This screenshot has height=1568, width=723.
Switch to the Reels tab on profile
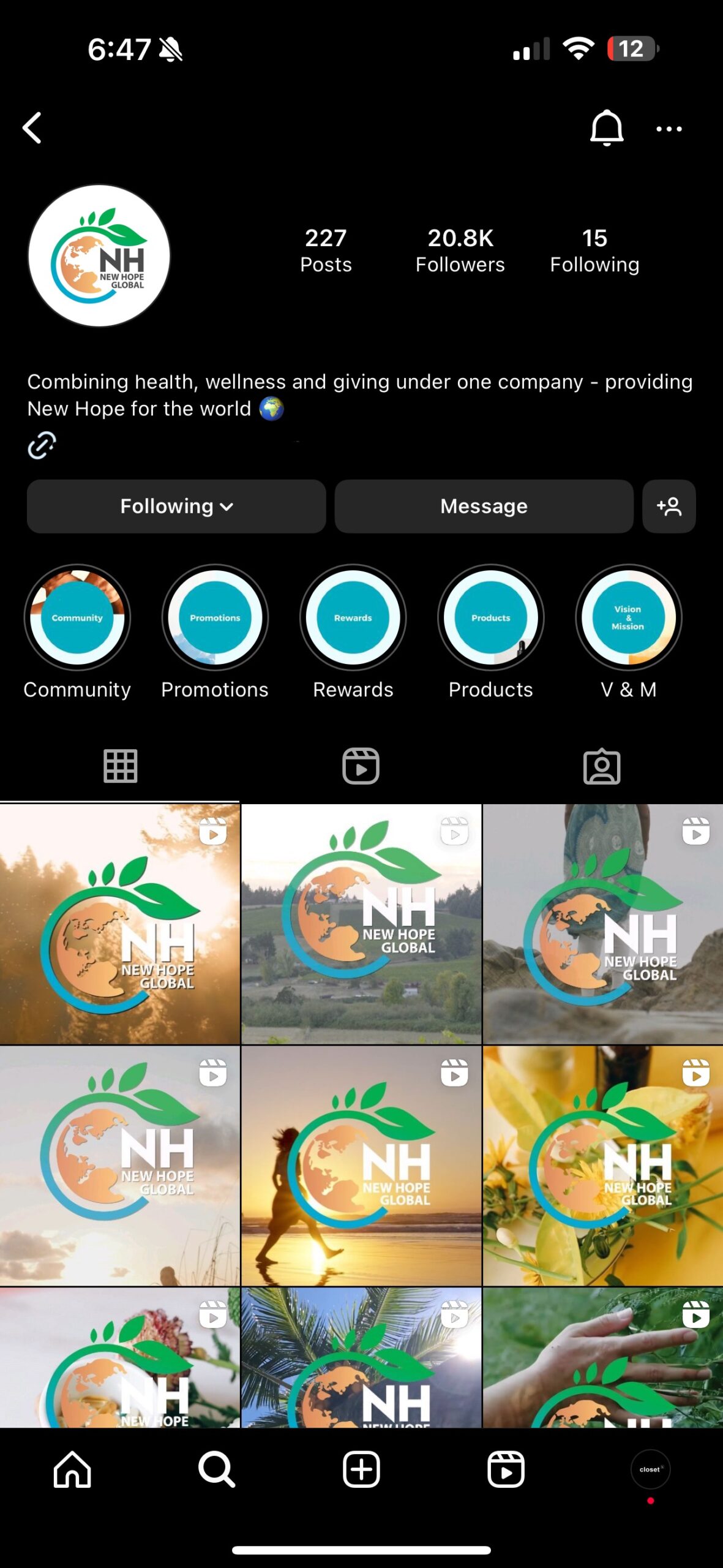pos(361,766)
